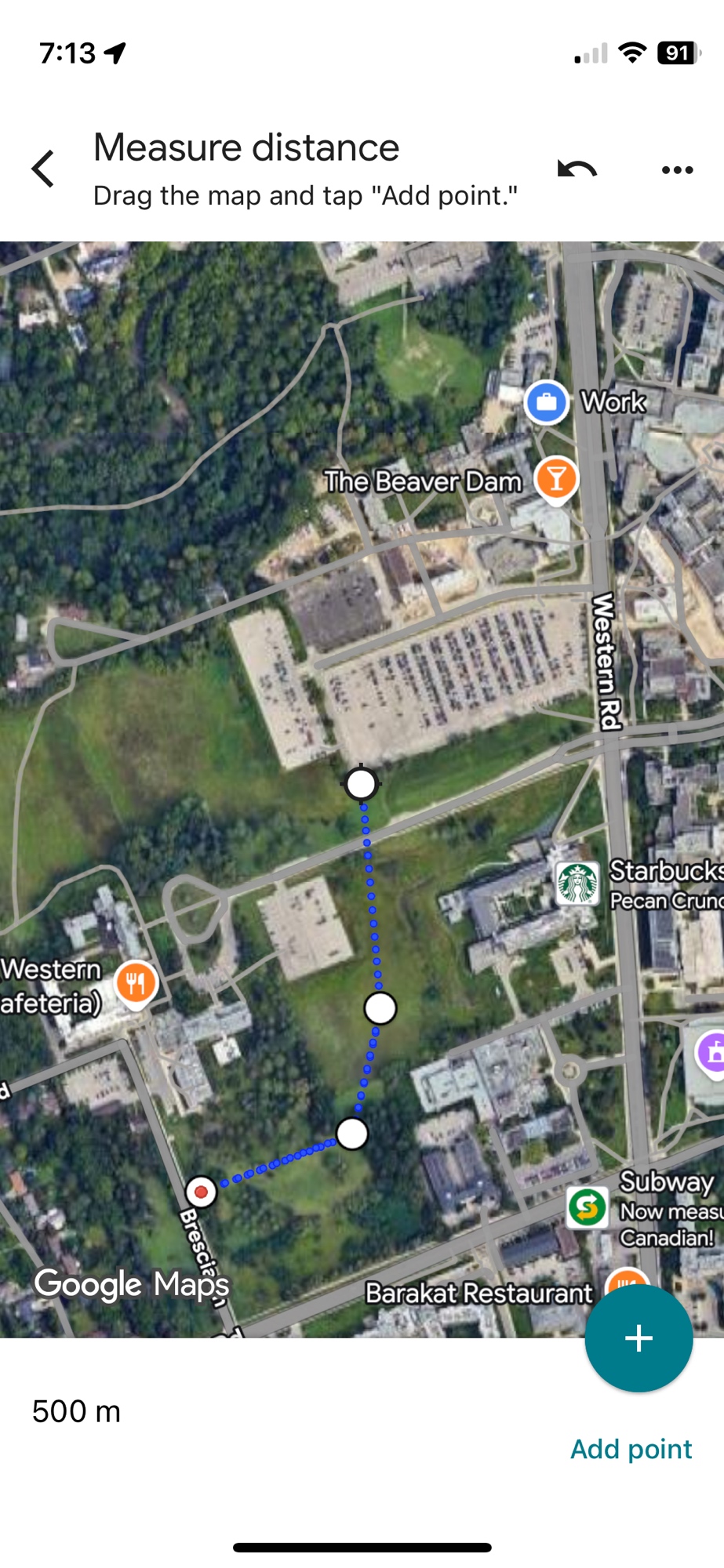Undo the last added point

tap(577, 169)
